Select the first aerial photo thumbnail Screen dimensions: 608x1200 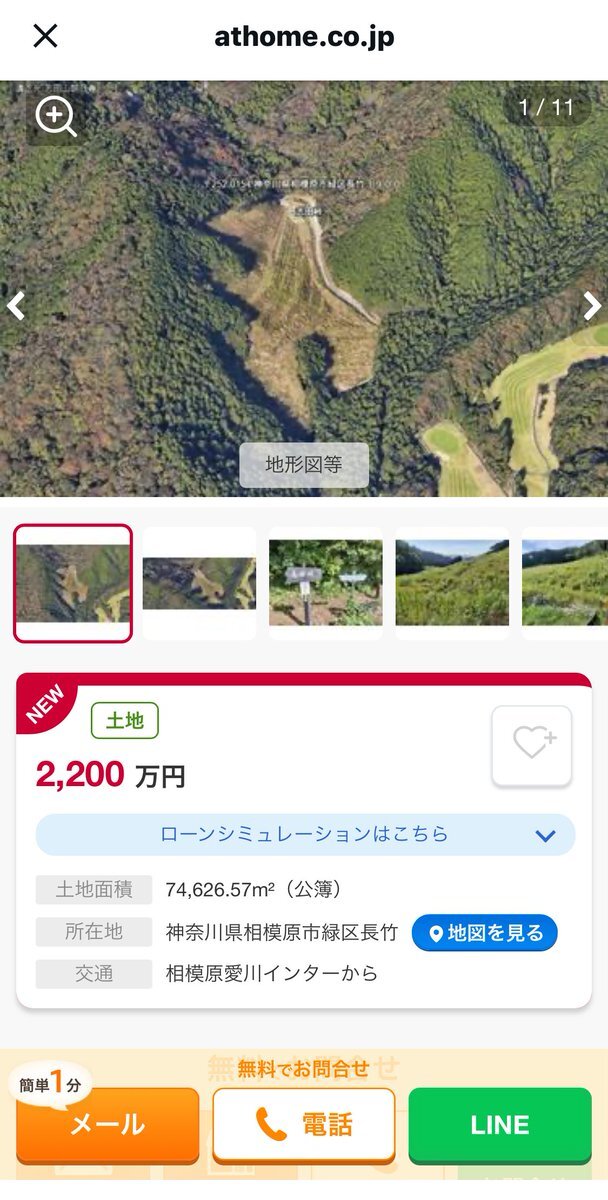pos(73,583)
